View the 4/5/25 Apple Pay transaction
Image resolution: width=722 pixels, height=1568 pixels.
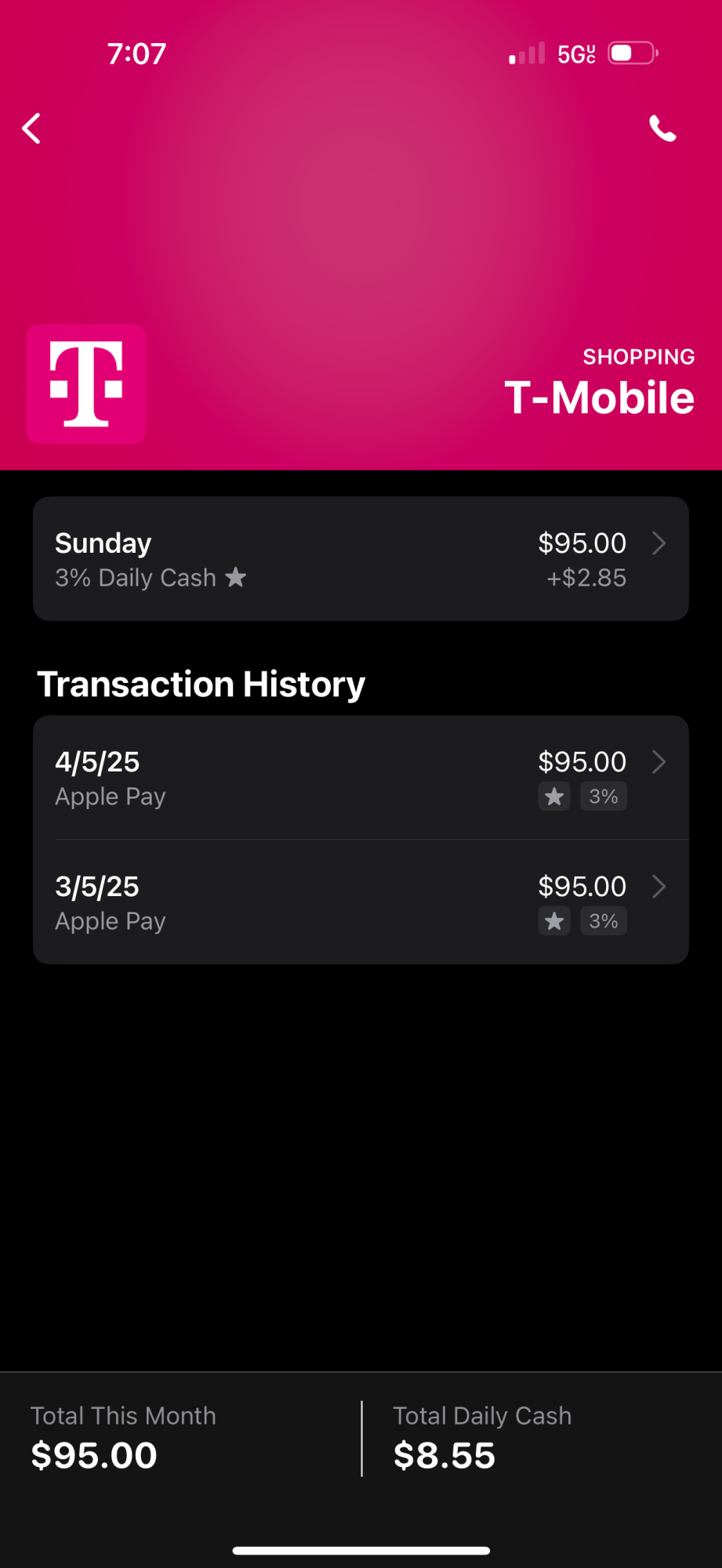(361, 778)
